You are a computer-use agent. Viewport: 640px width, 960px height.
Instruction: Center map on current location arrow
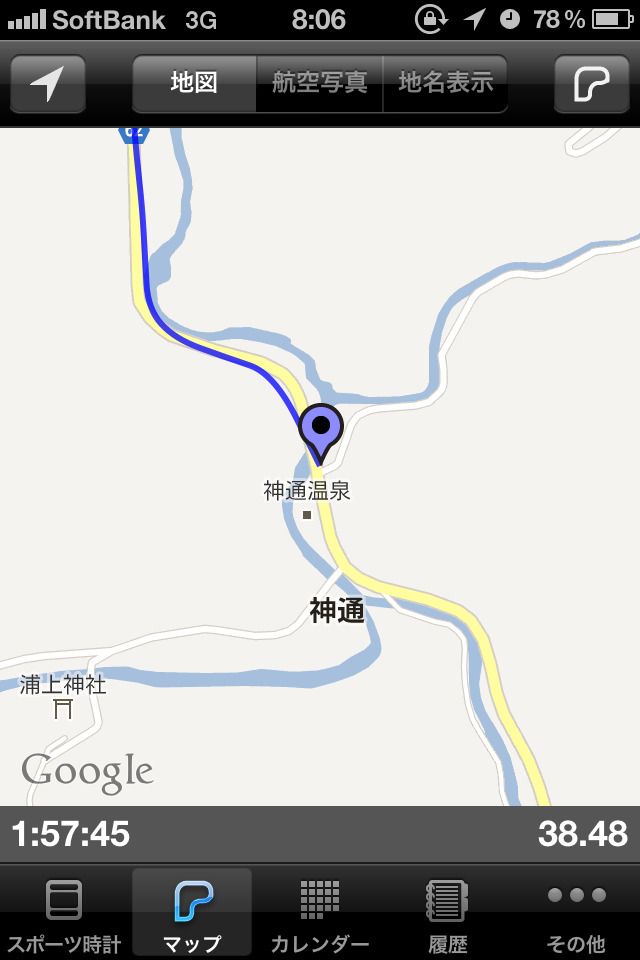click(x=47, y=84)
